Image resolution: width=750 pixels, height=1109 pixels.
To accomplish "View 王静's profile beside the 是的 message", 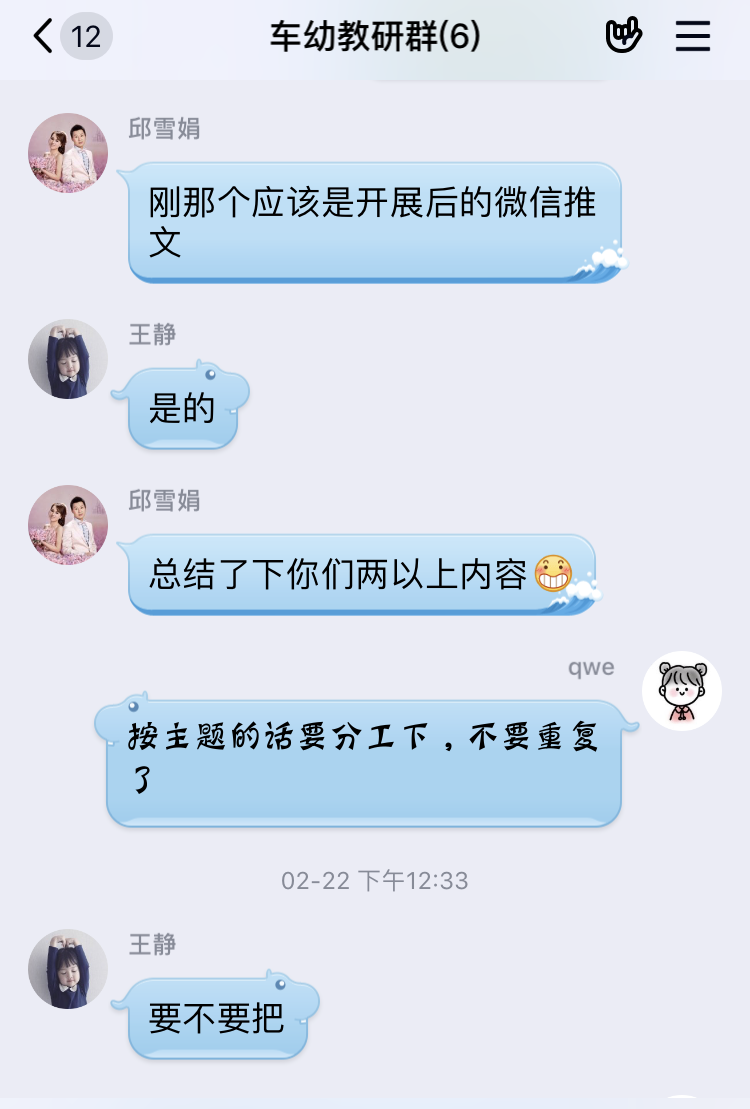I will (68, 359).
